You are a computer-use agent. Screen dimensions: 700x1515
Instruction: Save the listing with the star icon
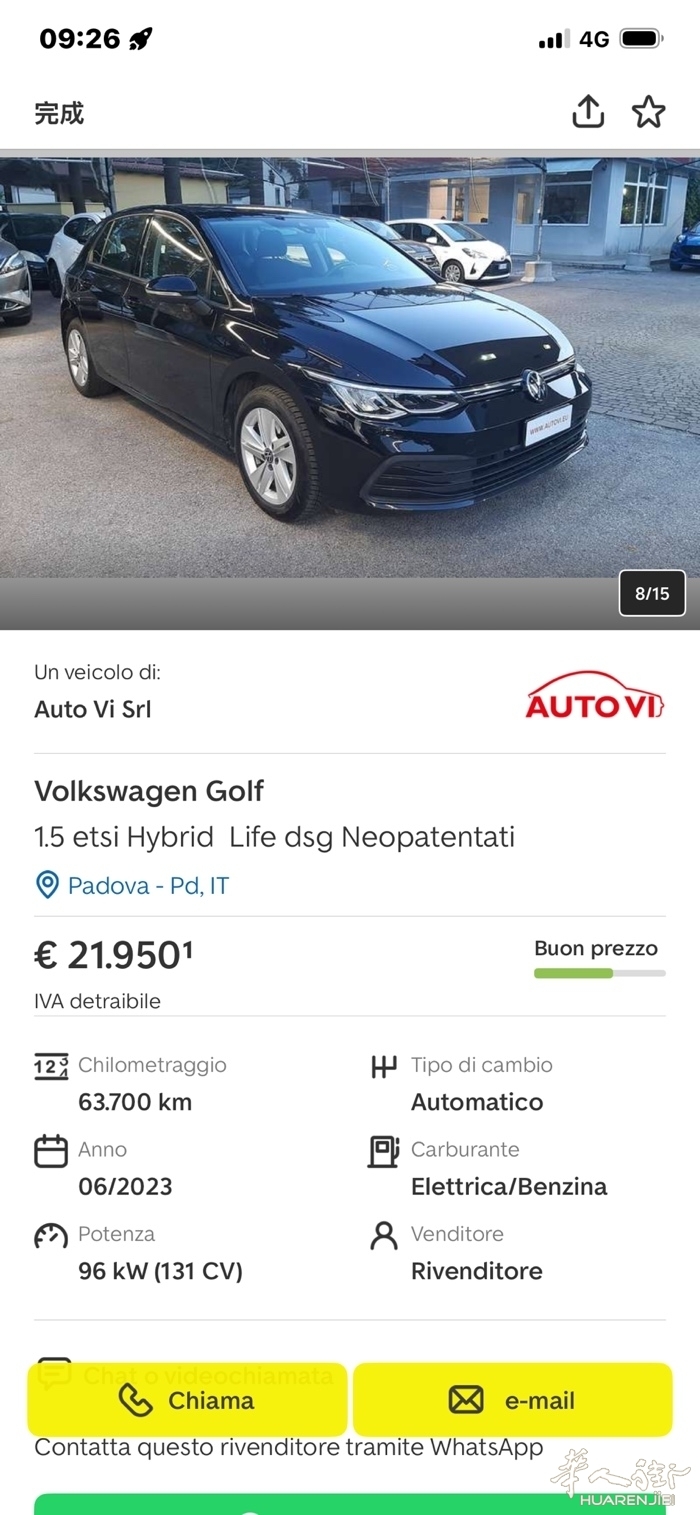[648, 112]
